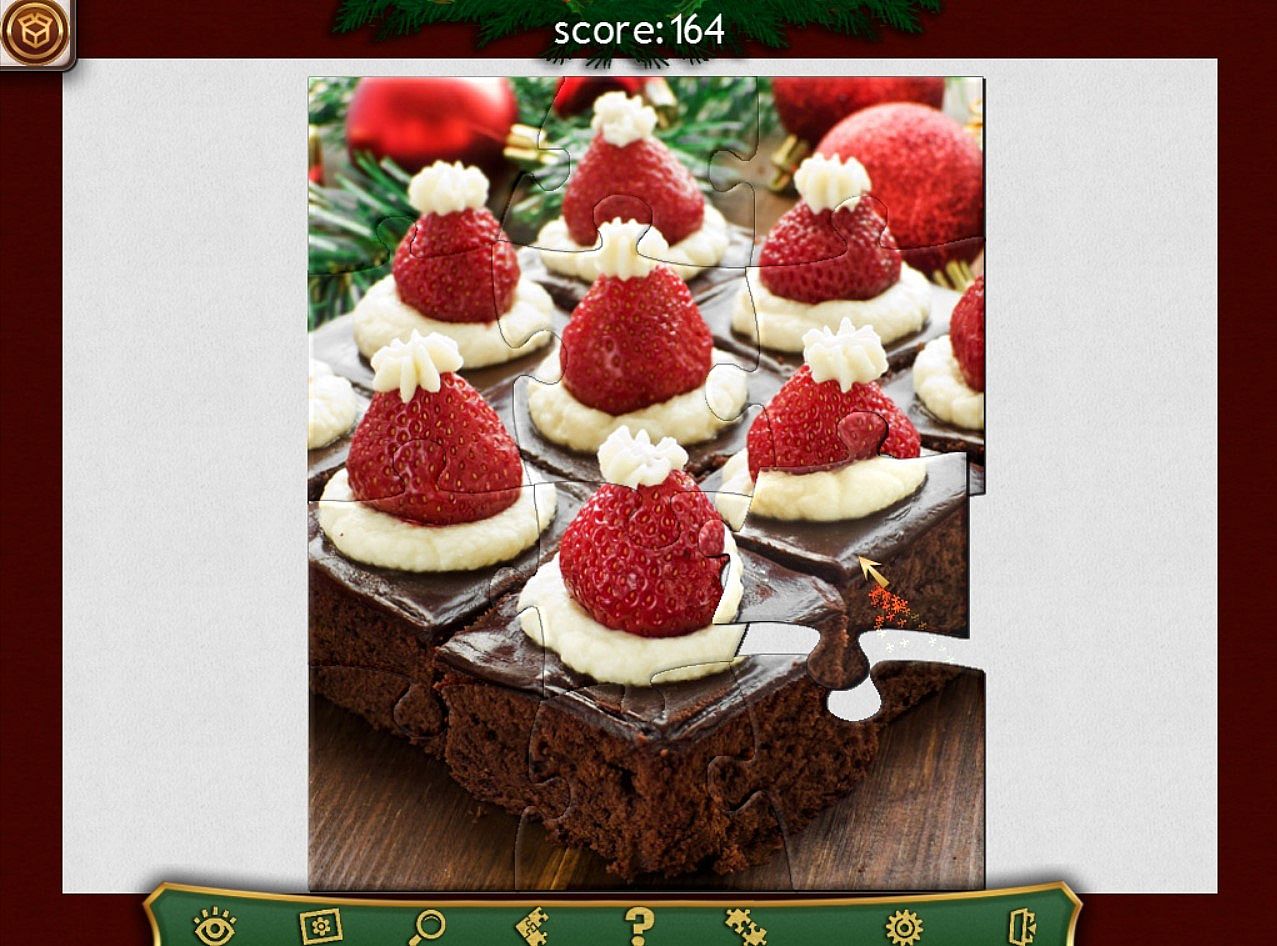1277x946 pixels.
Task: Use the question mark hint
Action: tap(639, 925)
